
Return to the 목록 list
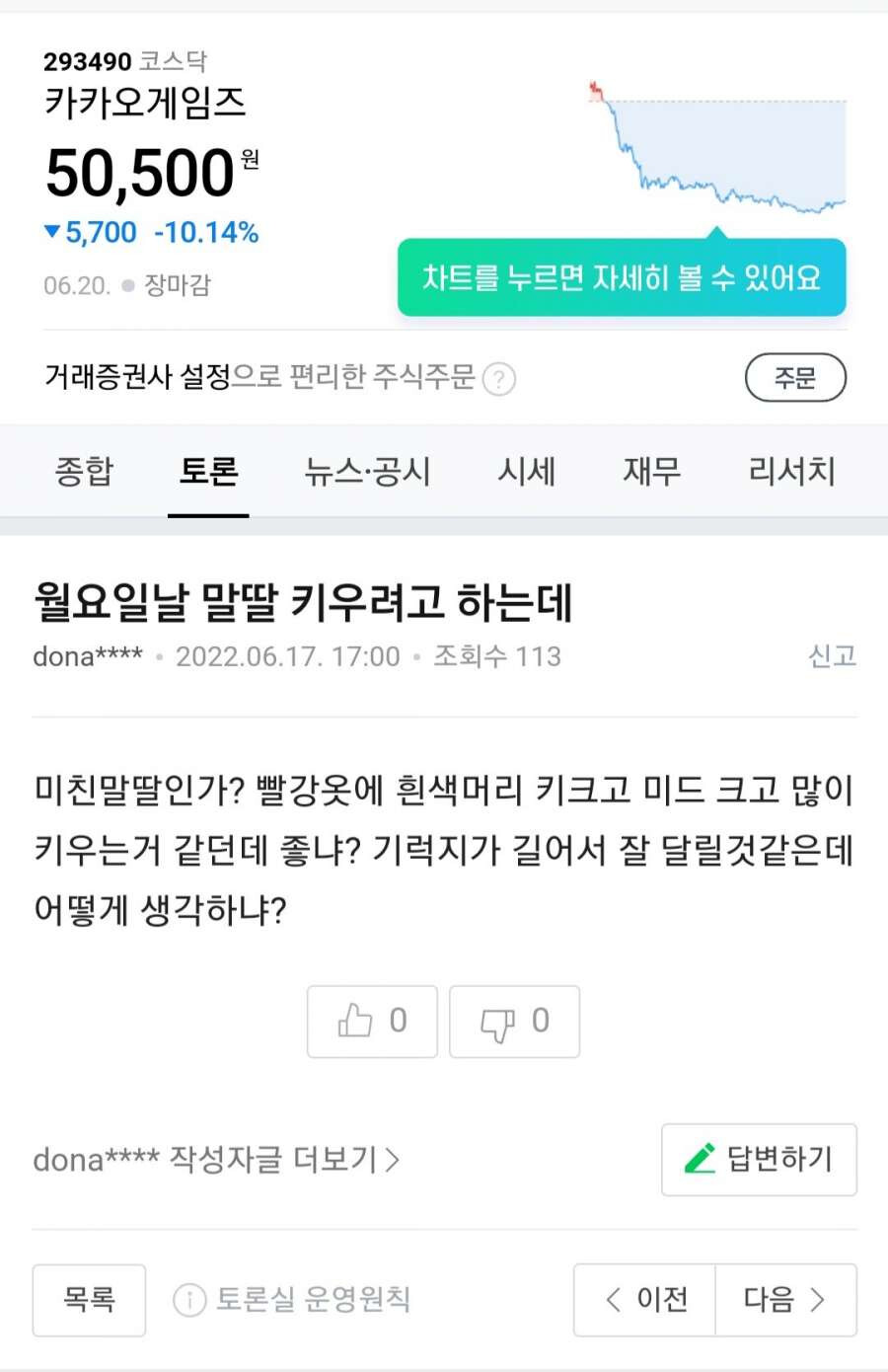[89, 1299]
